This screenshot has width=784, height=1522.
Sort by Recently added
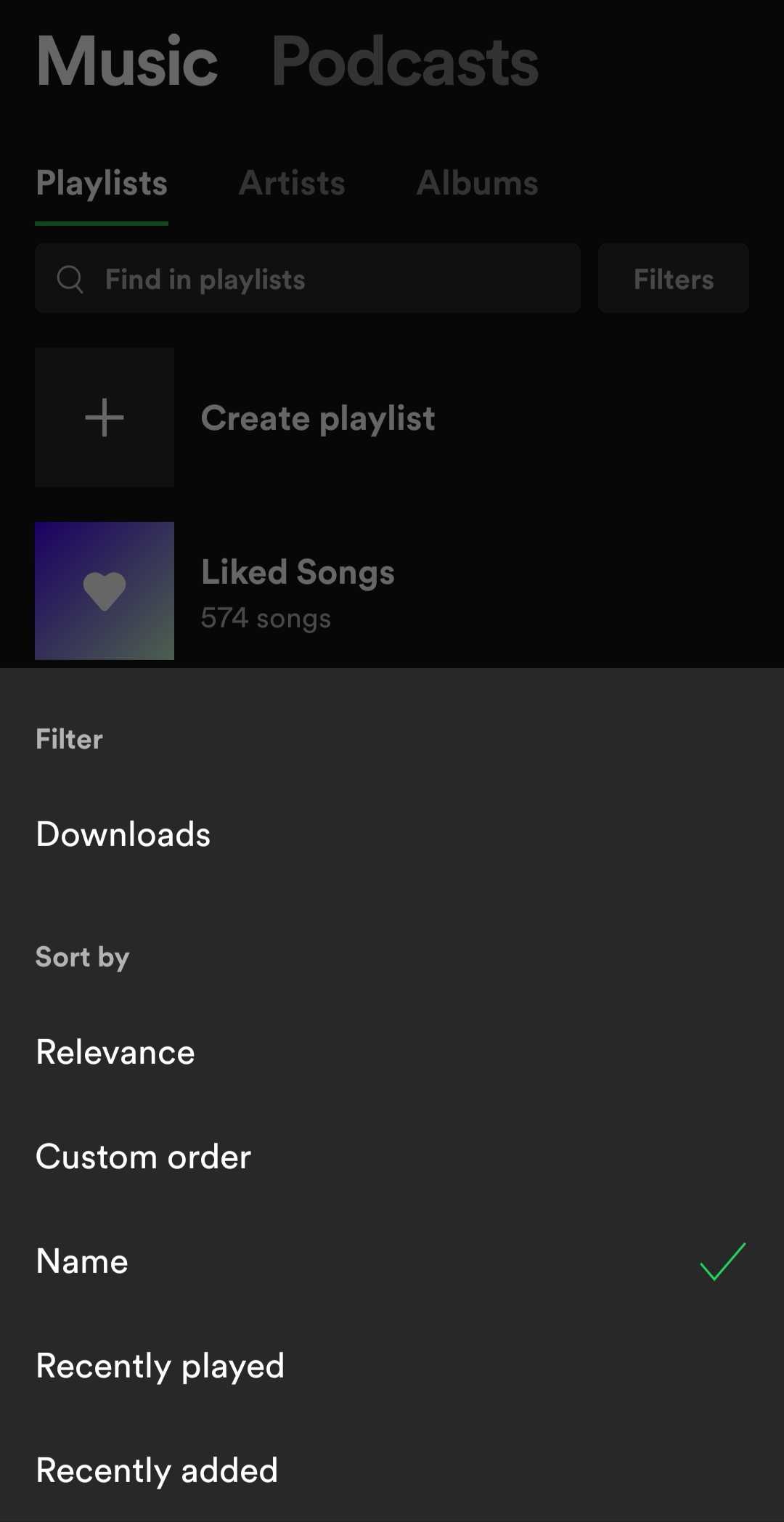[157, 1470]
